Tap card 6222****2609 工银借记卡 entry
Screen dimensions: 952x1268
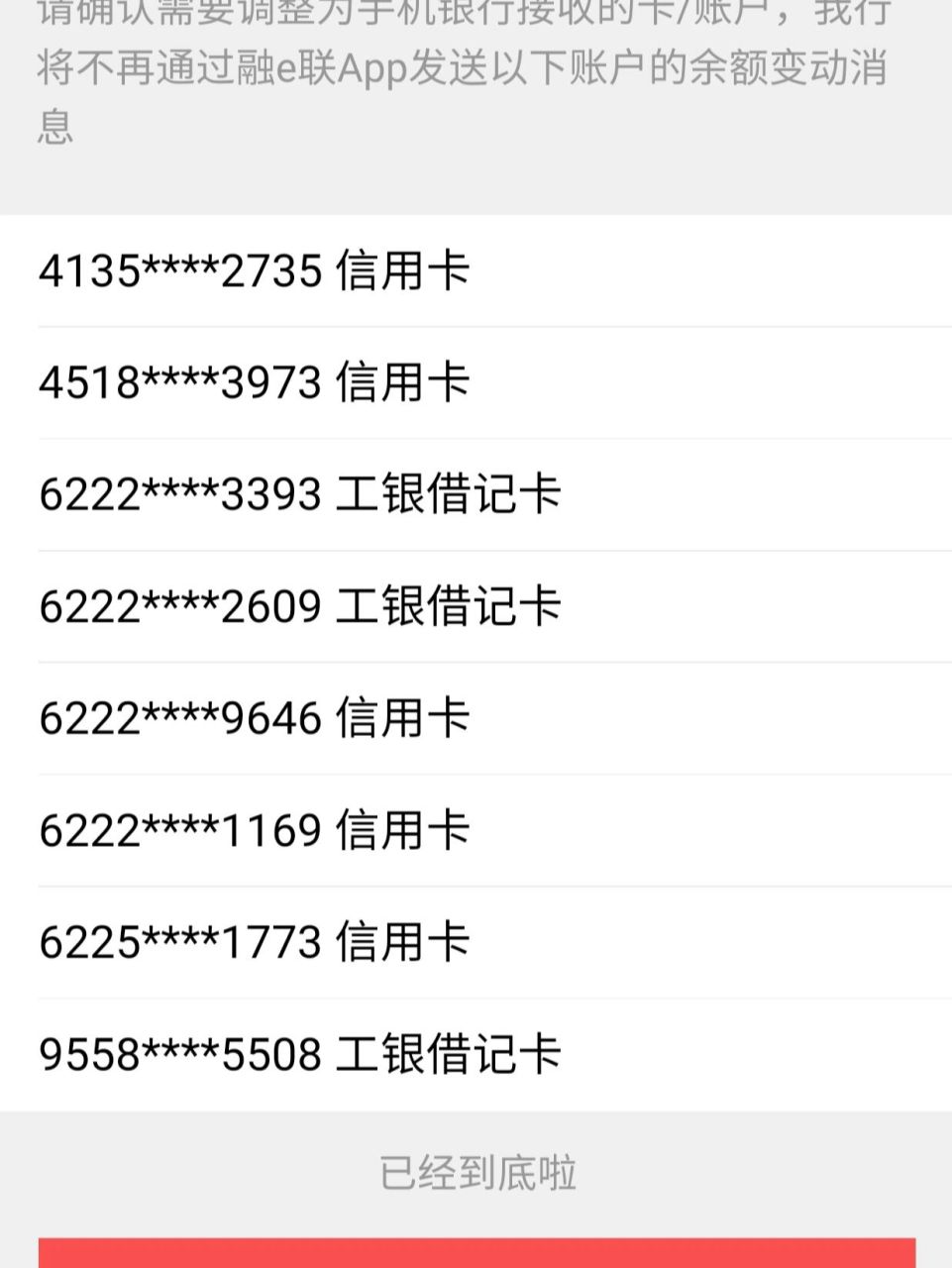pyautogui.click(x=297, y=605)
